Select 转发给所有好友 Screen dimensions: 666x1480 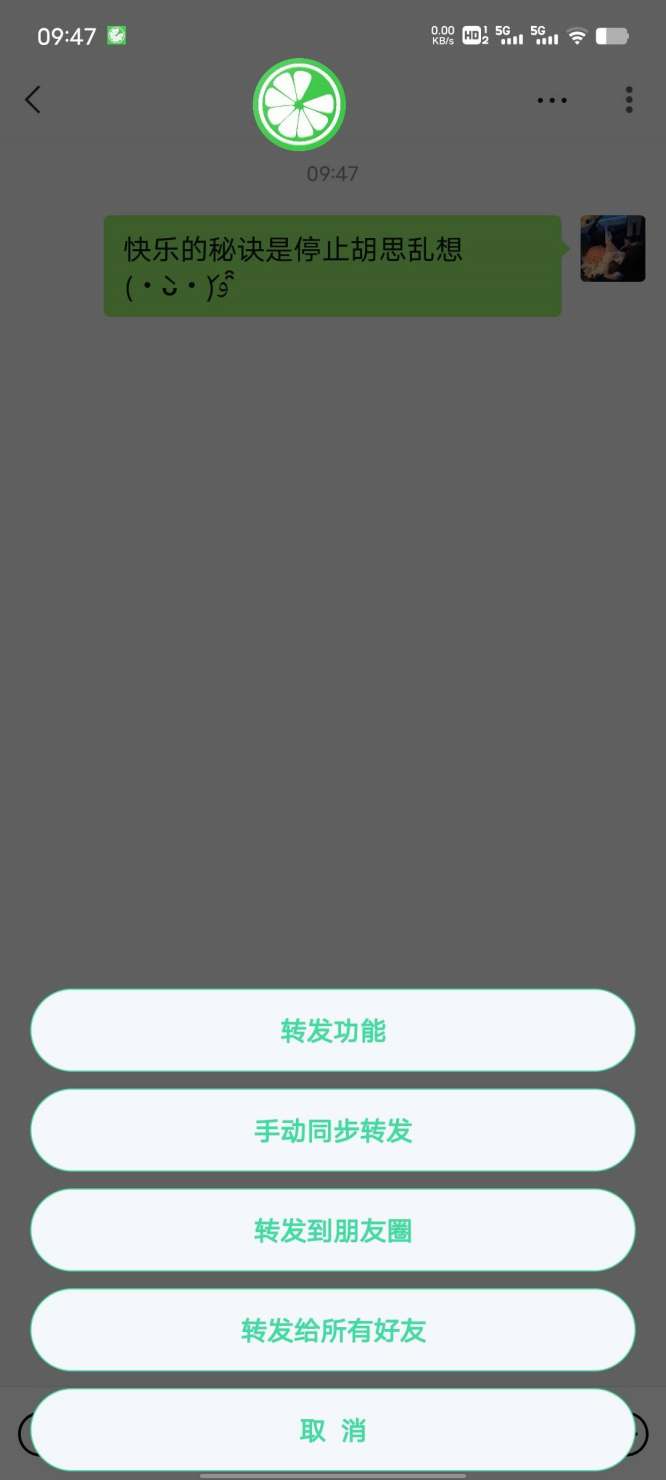tap(333, 1330)
